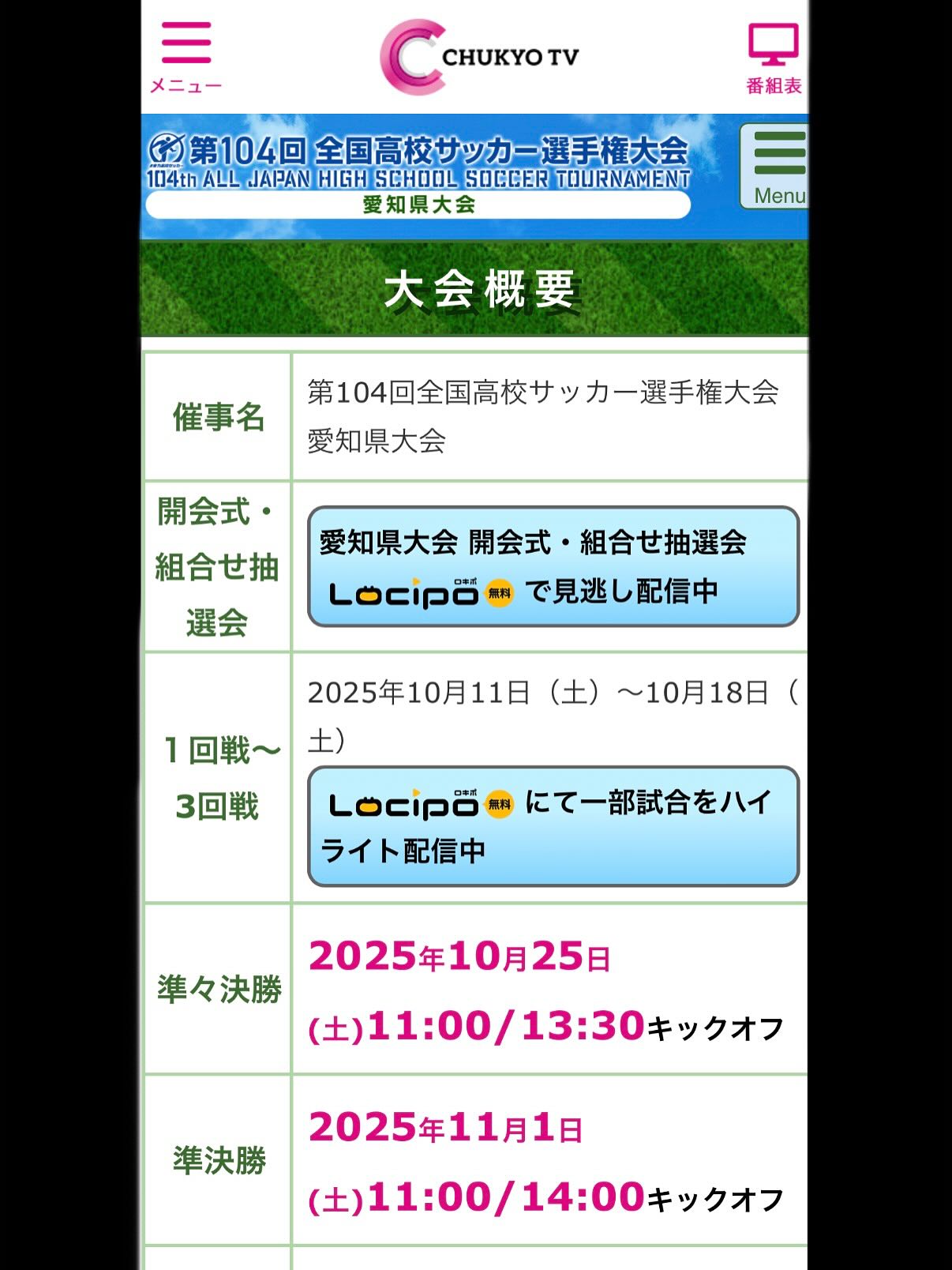
Task: Open the 第104回 soccer tournament banner
Action: point(418,174)
